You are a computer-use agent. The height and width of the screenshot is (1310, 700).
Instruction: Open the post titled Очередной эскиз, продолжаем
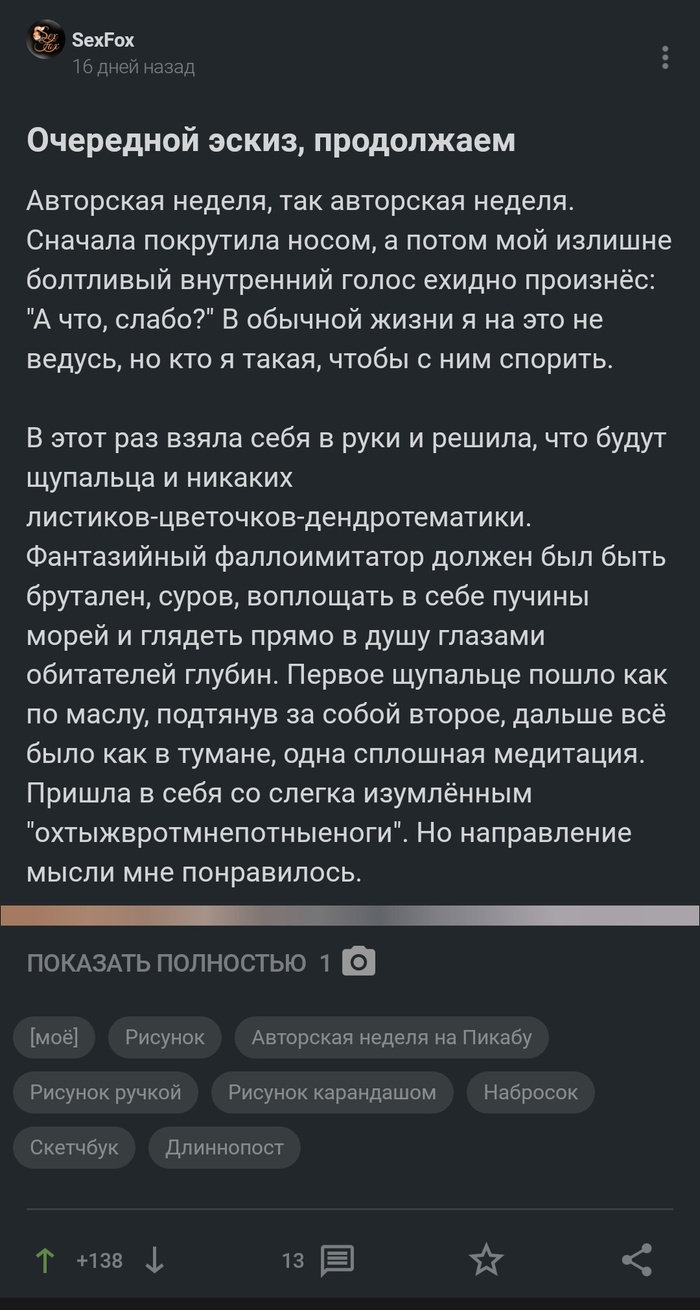(271, 140)
